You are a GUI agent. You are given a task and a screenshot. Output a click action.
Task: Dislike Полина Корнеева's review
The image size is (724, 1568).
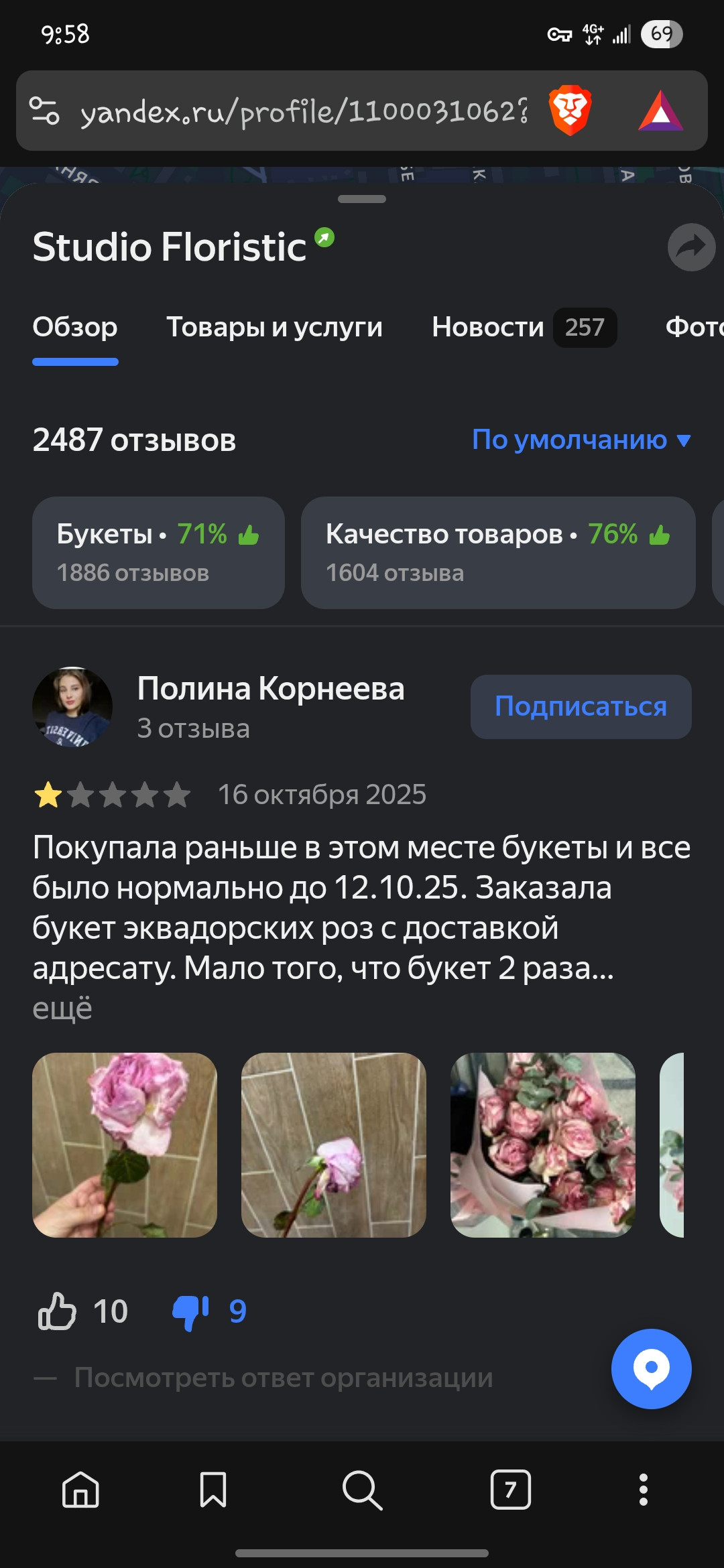[191, 1311]
